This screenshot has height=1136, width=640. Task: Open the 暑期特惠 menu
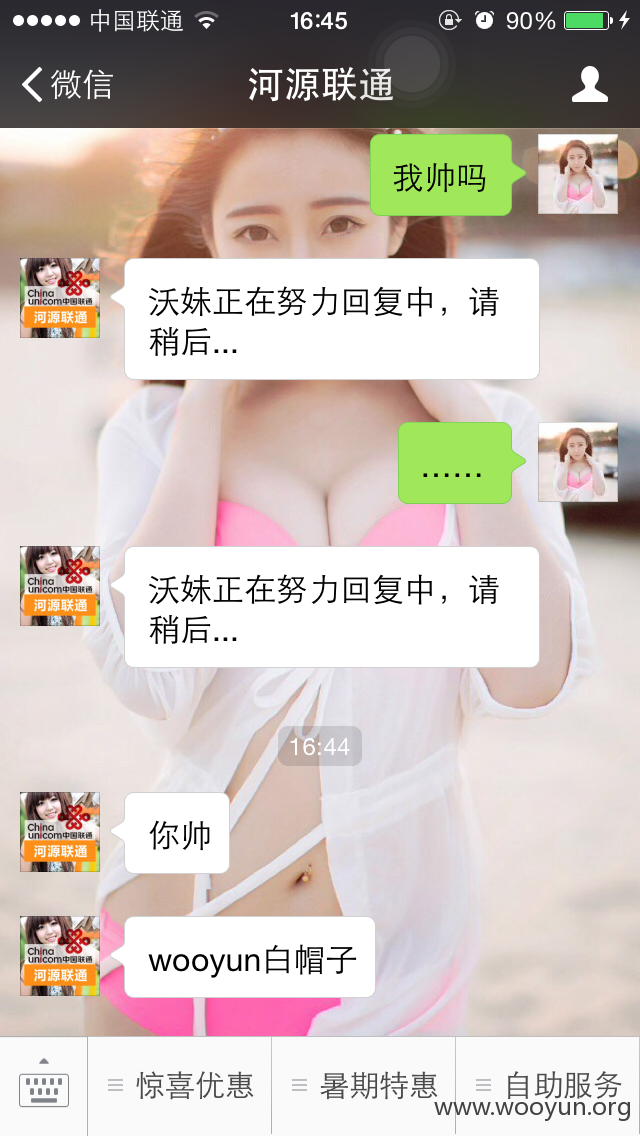tap(364, 1085)
